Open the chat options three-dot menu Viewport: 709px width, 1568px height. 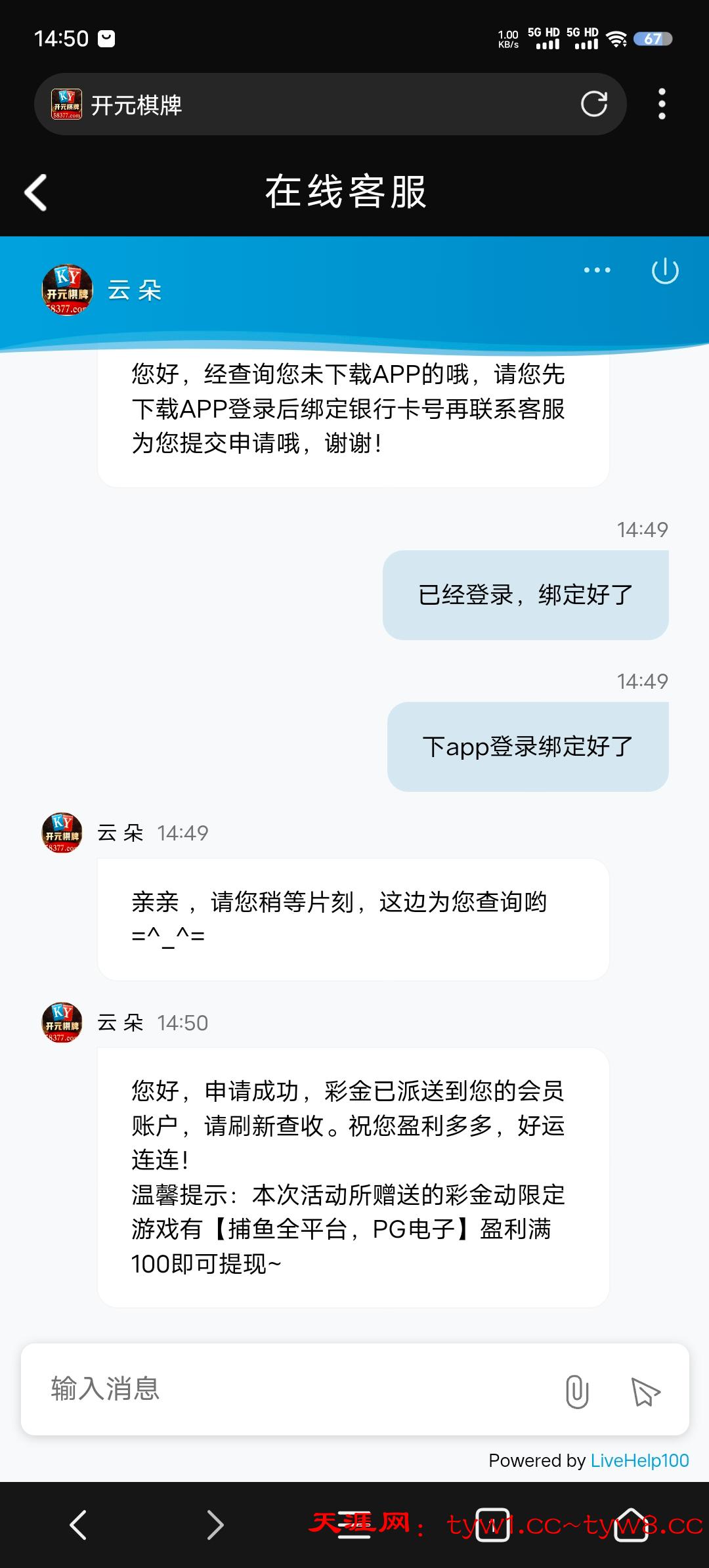(x=597, y=270)
